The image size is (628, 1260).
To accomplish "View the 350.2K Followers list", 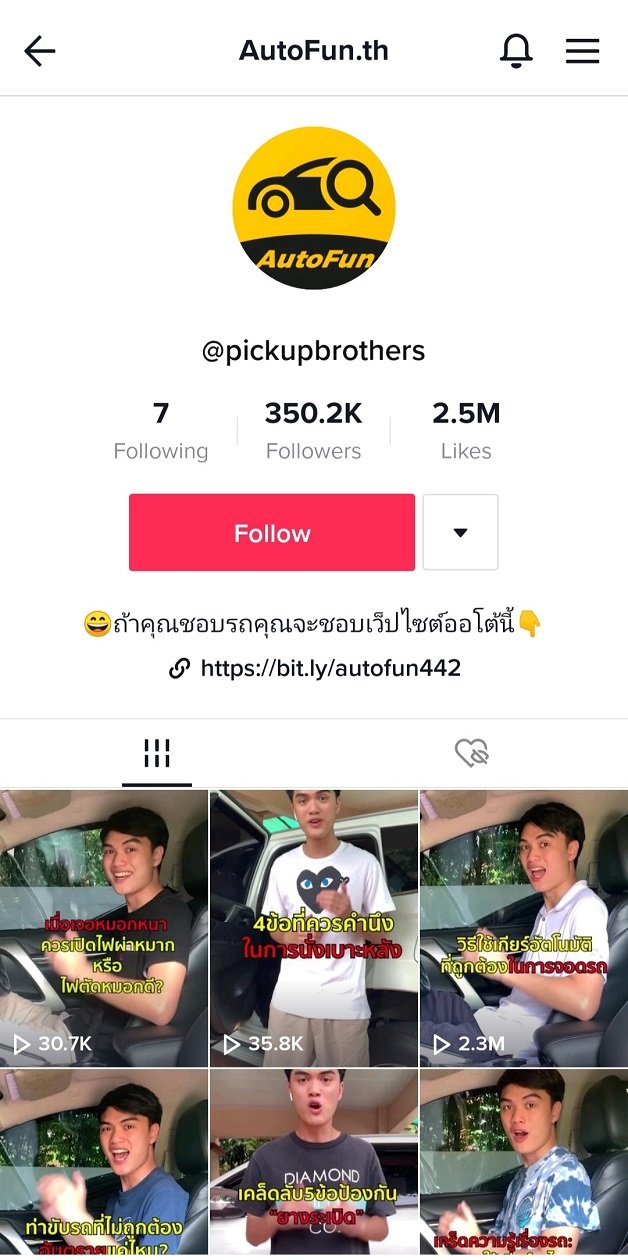I will click(x=313, y=431).
